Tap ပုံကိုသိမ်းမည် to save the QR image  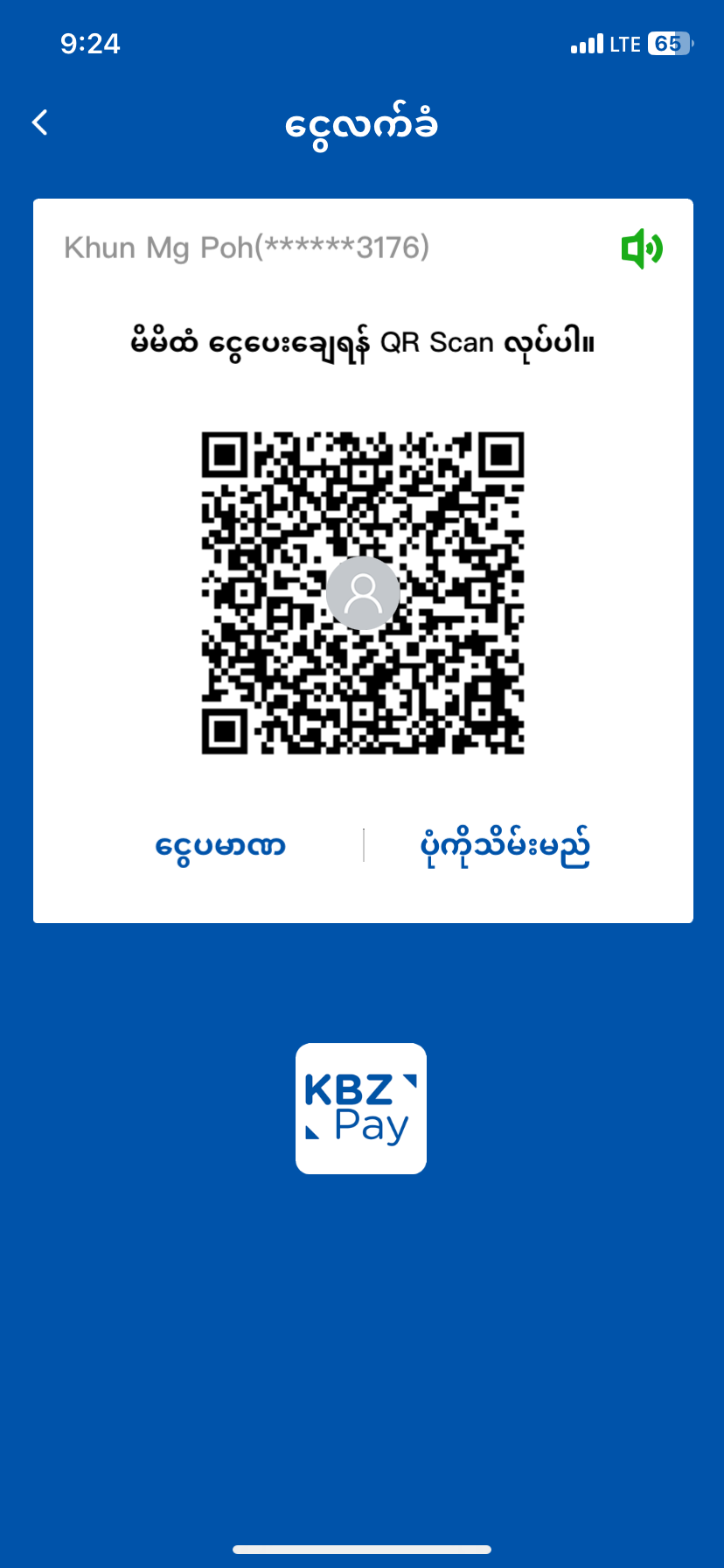point(505,846)
